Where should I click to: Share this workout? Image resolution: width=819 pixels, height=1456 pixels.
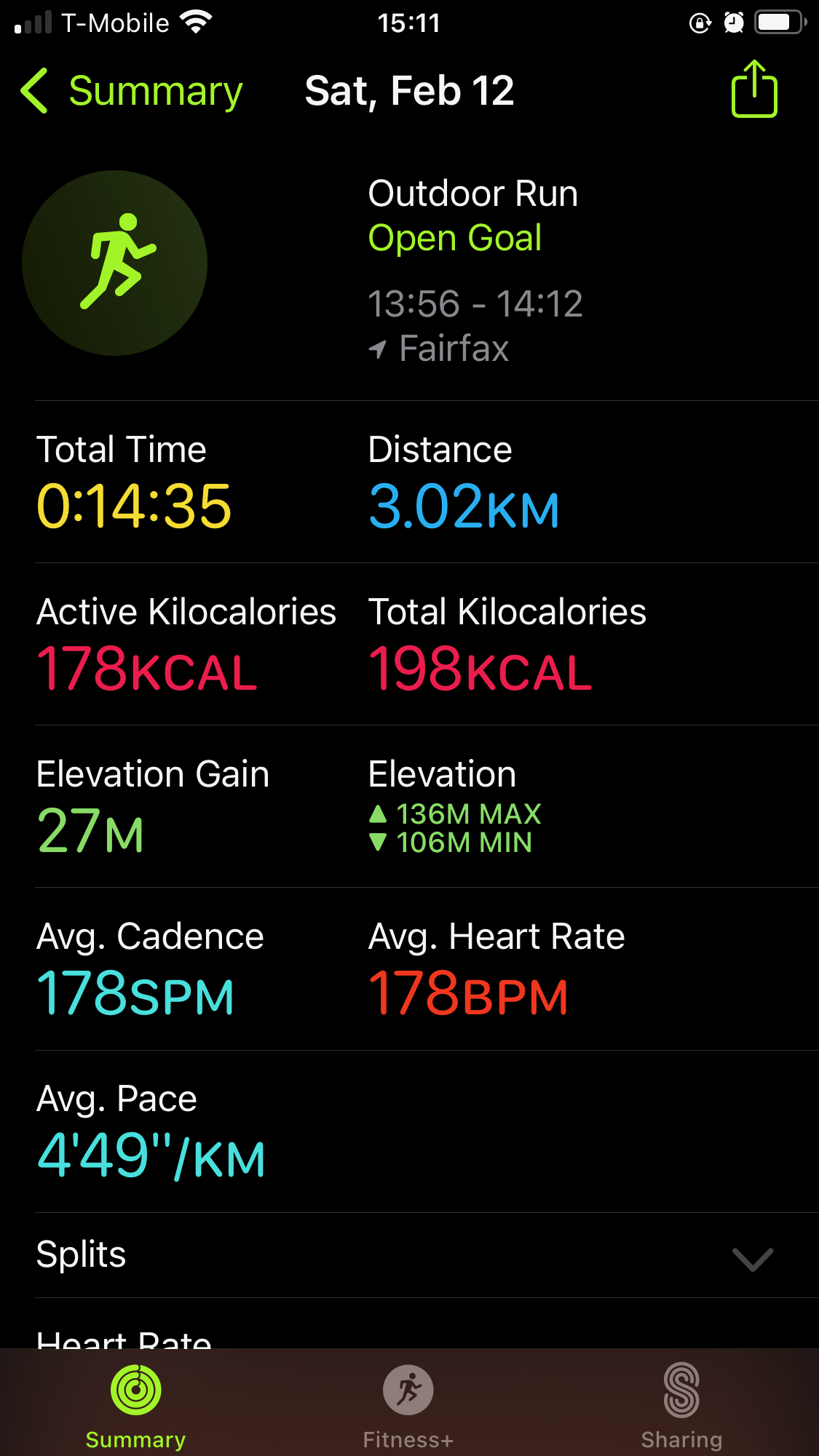point(754,89)
